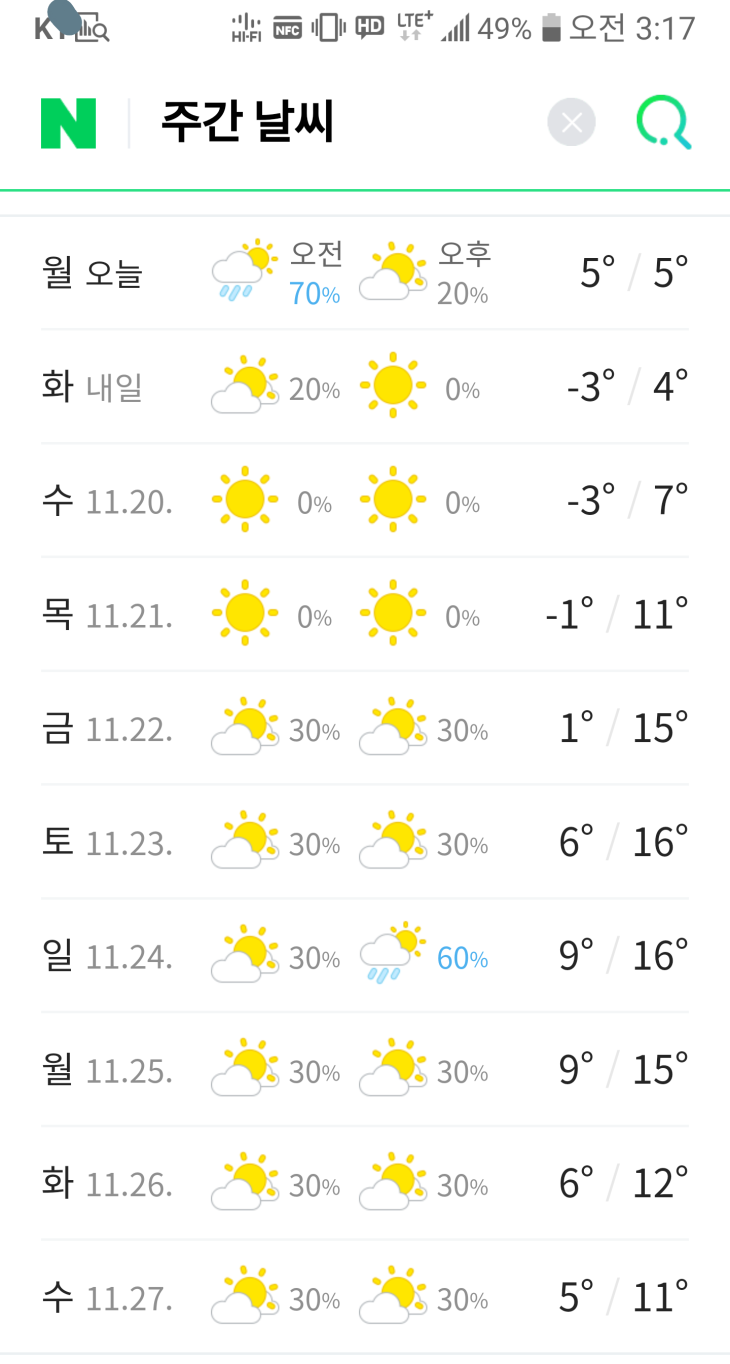The image size is (730, 1364).
Task: Clear the 주간 날씨 search query
Action: [571, 123]
